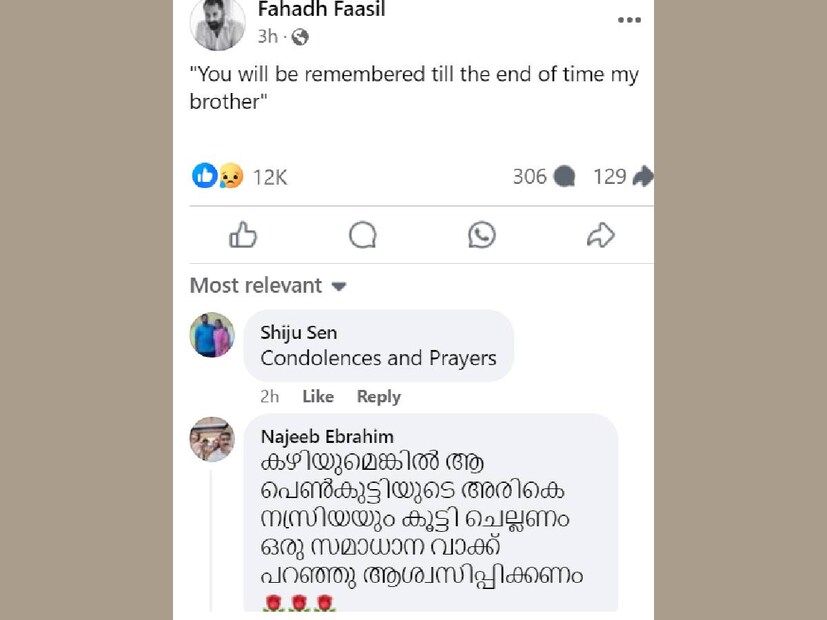Share the post using the arrow icon
The width and height of the screenshot is (827, 620).
pos(600,235)
